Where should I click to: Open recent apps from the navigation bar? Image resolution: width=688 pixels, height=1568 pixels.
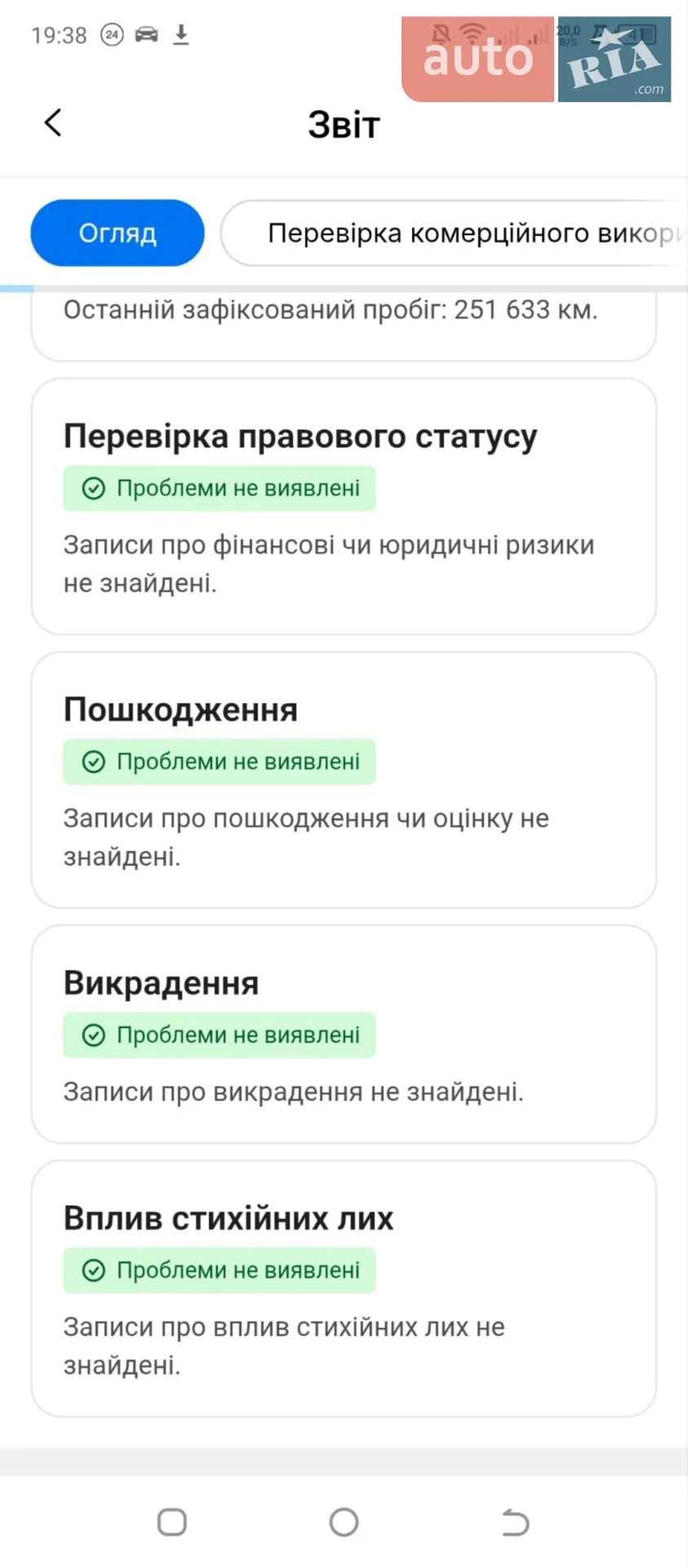(172, 1522)
